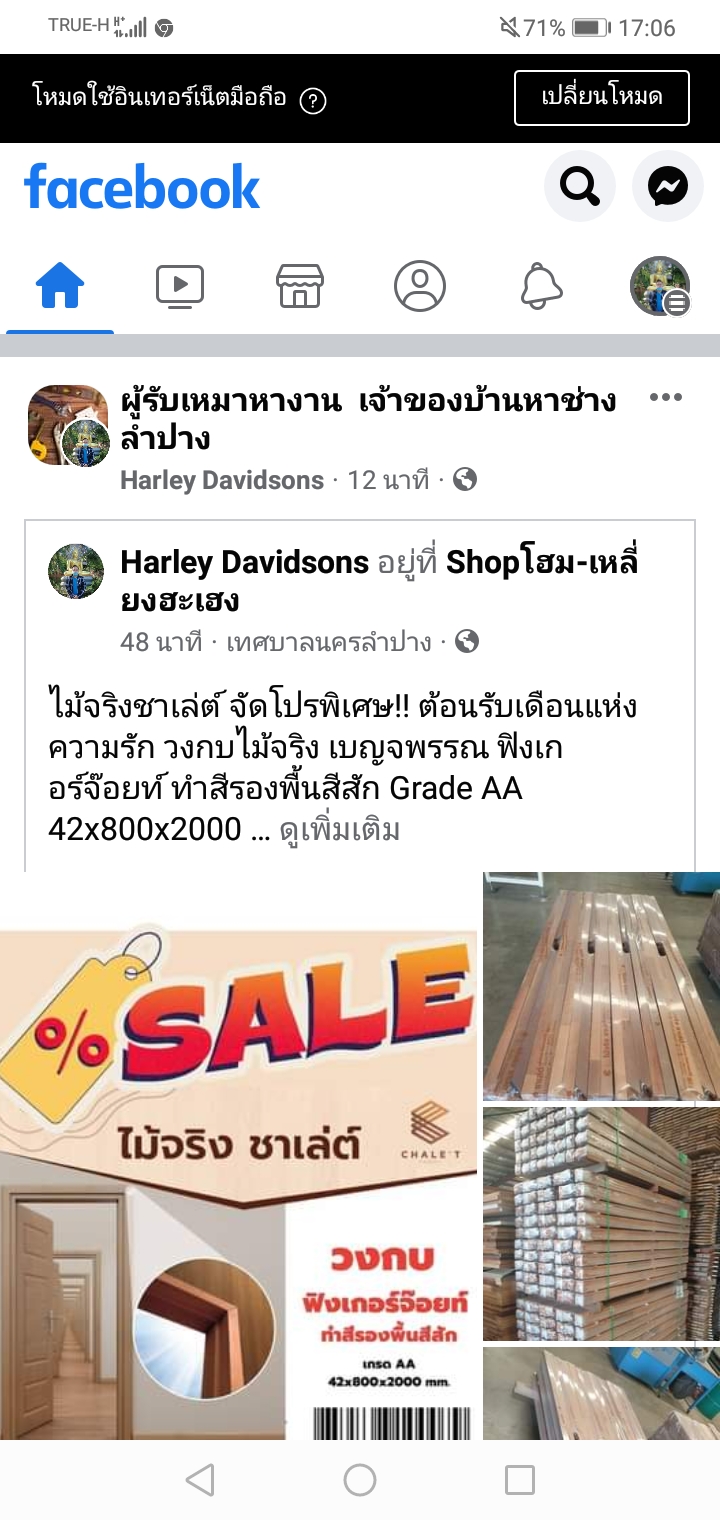Open Facebook search
The image size is (720, 1520).
[579, 186]
